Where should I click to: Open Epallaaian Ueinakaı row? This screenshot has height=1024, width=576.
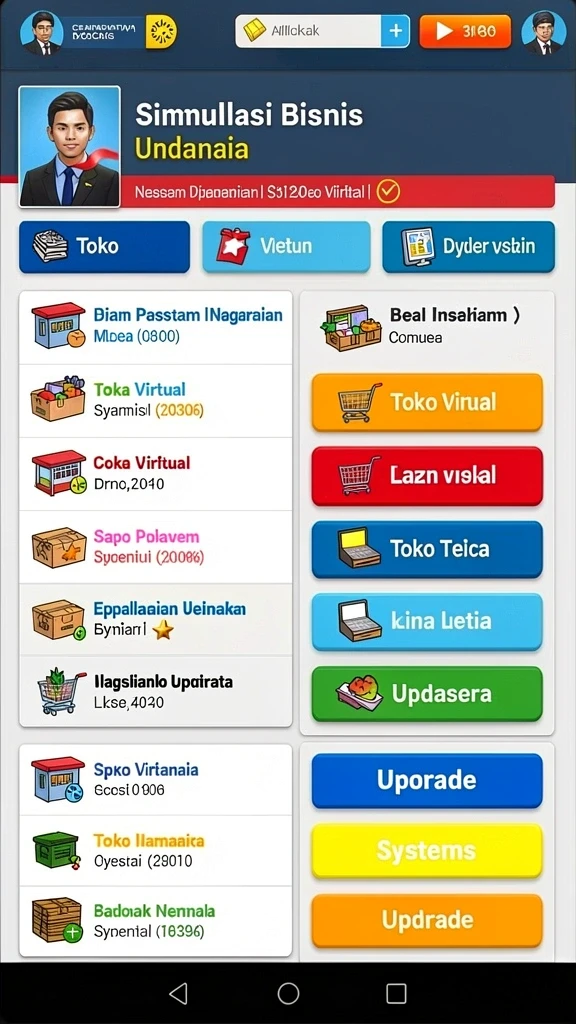[x=155, y=620]
